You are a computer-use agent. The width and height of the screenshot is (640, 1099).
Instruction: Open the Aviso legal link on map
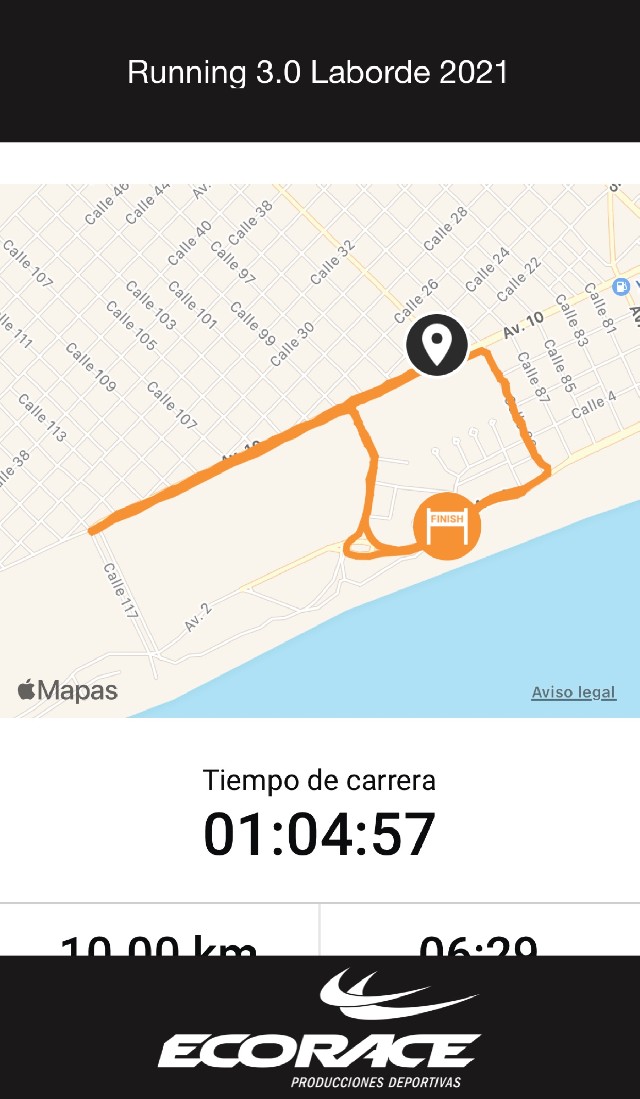pyautogui.click(x=573, y=692)
